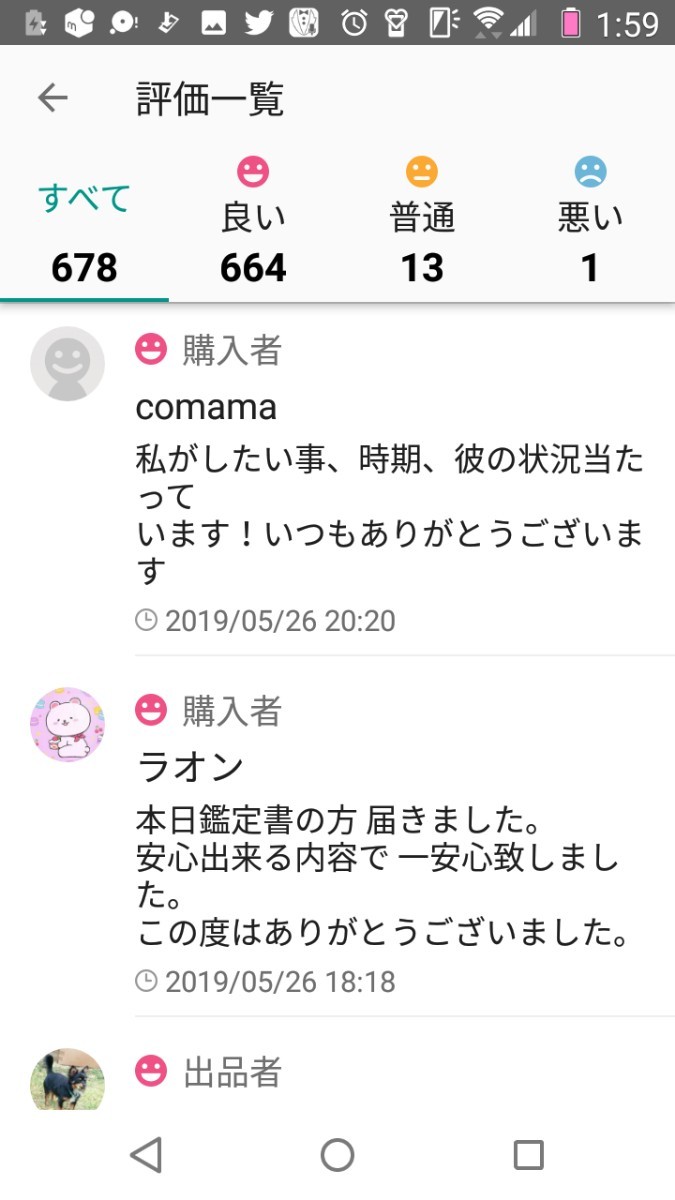Show only 良い reviews
Viewport: 675px width, 1200px height.
(253, 227)
